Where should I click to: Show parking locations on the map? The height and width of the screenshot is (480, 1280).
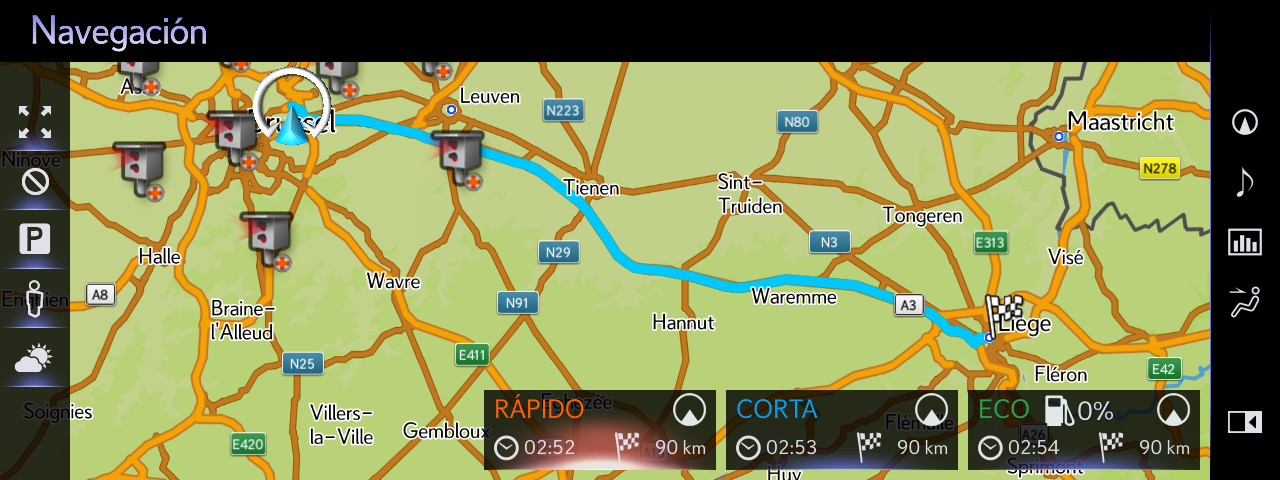tap(35, 239)
